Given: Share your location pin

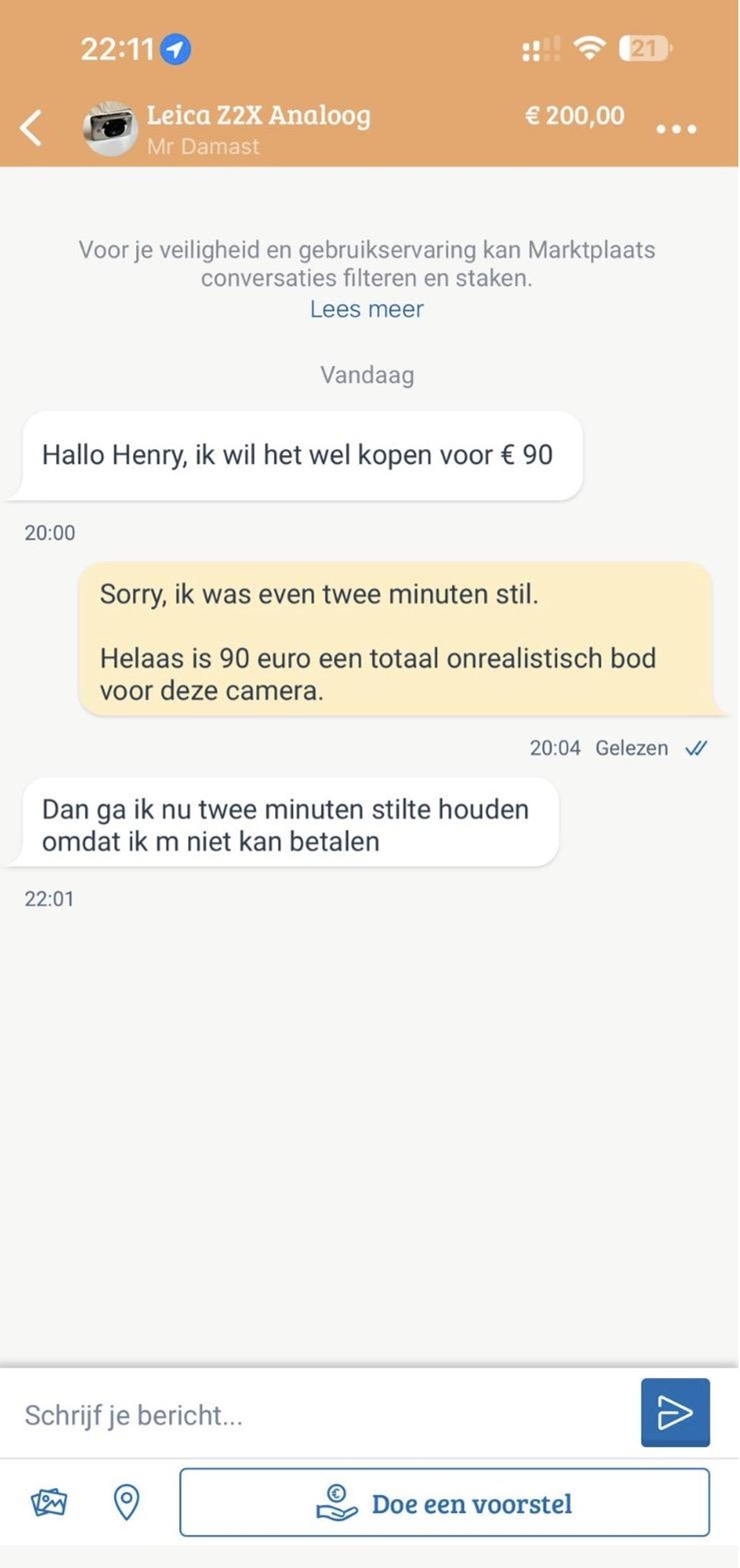Looking at the screenshot, I should [x=126, y=1503].
